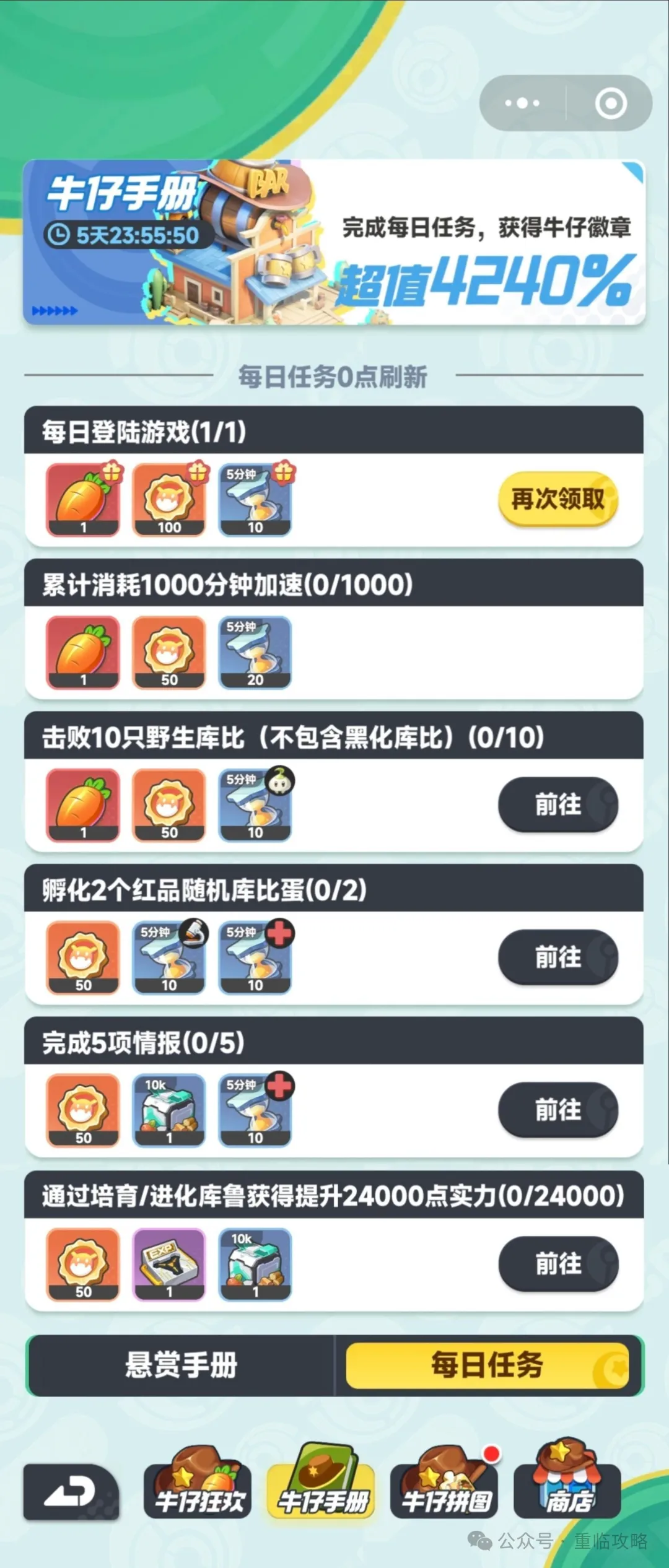
Task: Tap 前往 for completing 5 intelligence tasks
Action: 557,1110
